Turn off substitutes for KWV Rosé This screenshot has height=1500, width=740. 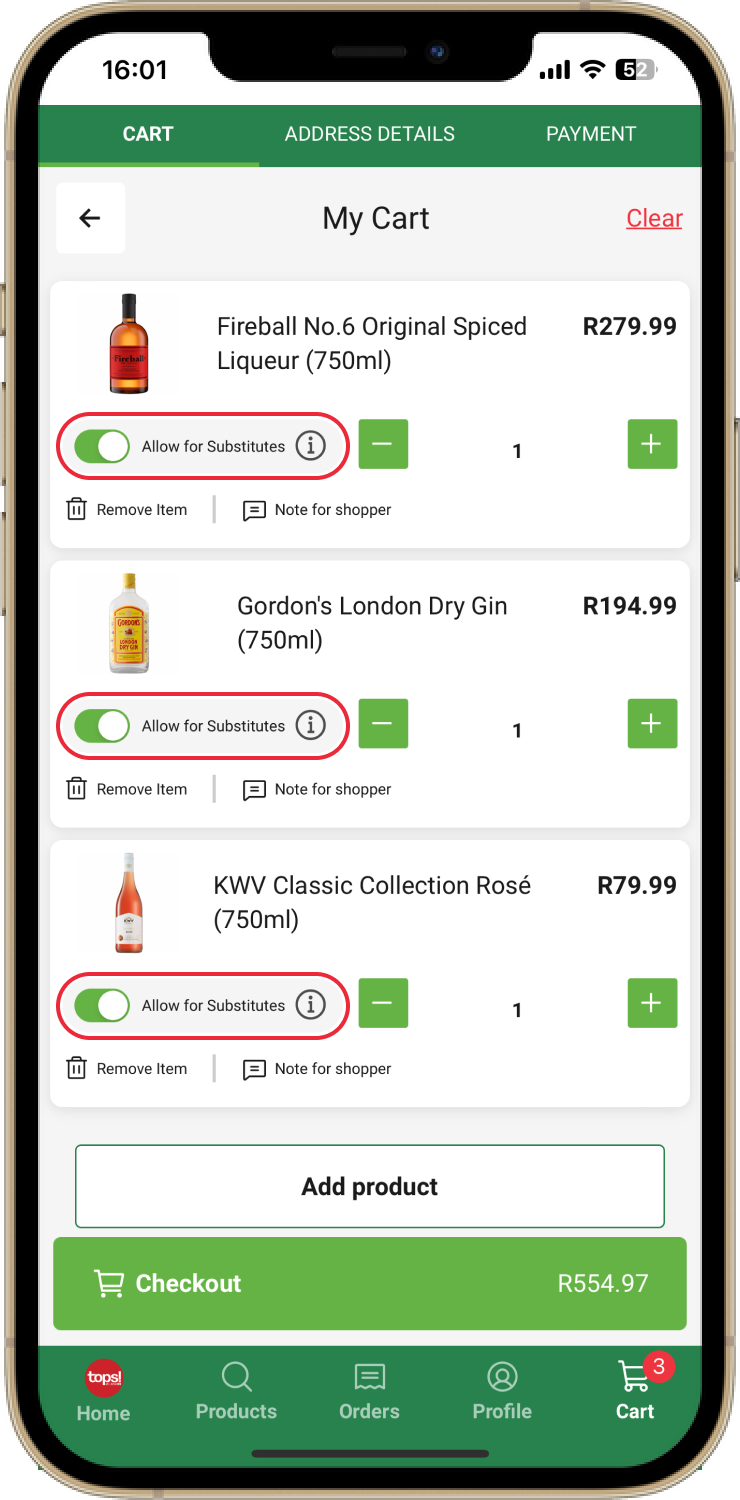point(102,1005)
